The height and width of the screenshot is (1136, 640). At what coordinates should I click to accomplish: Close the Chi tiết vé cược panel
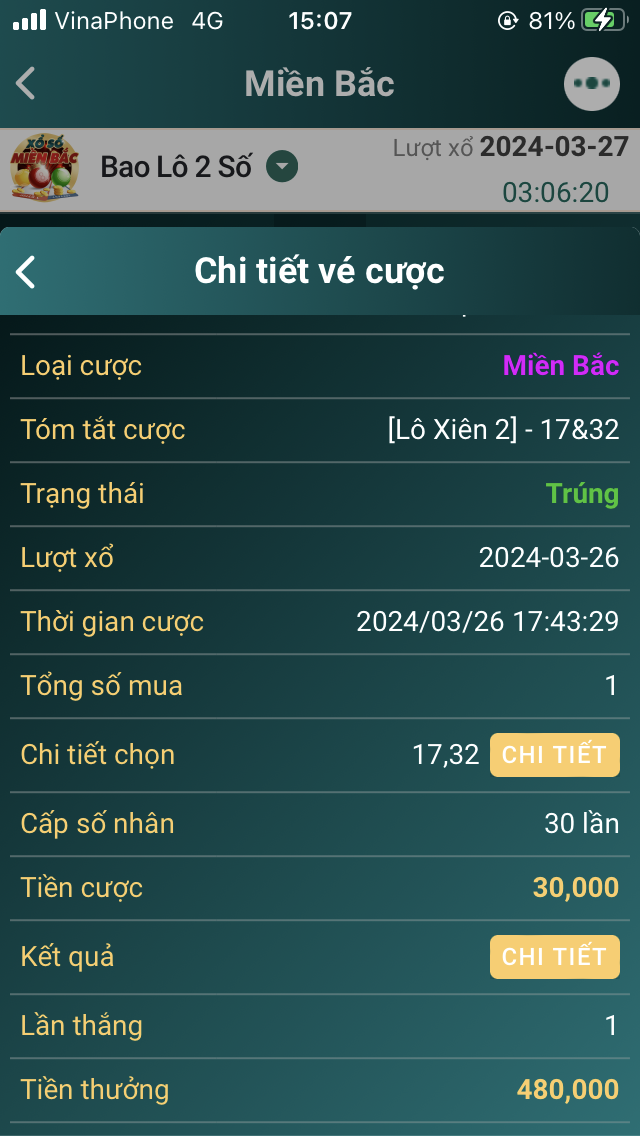(27, 271)
